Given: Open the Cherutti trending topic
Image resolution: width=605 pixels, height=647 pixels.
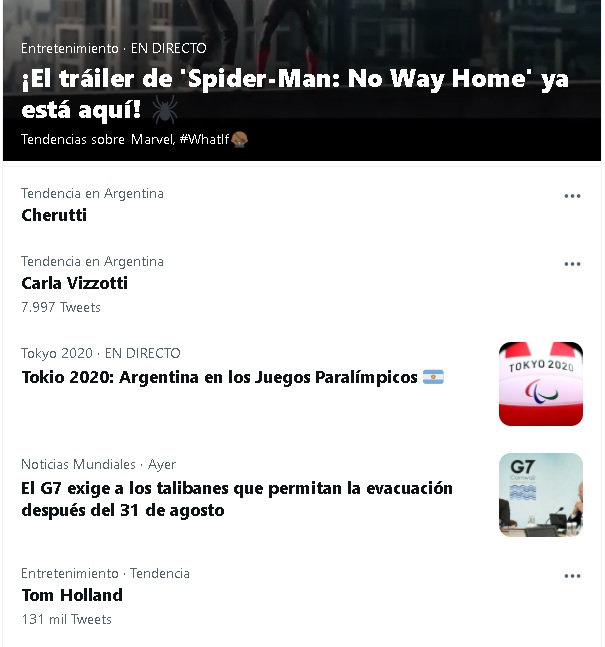Looking at the screenshot, I should [x=54, y=215].
